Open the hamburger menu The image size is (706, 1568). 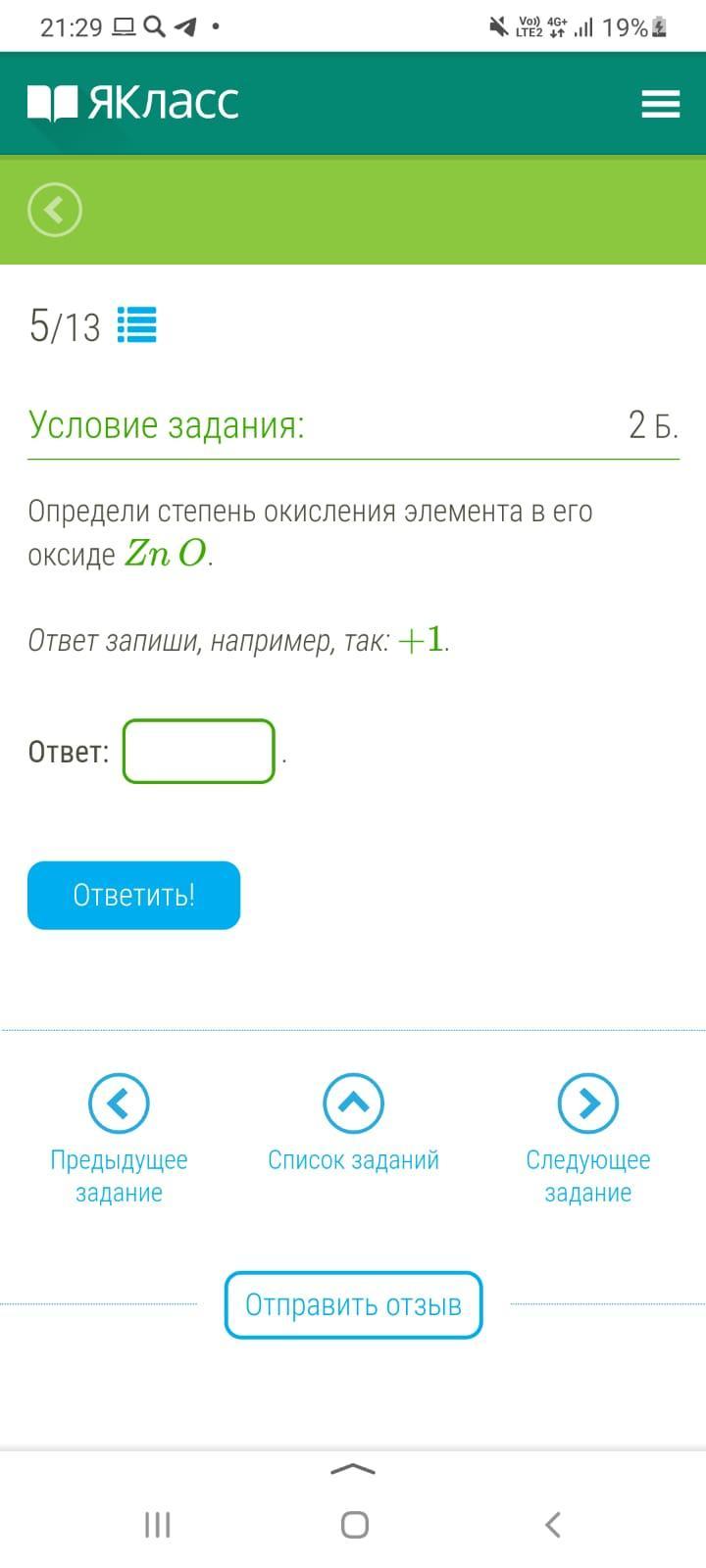660,104
